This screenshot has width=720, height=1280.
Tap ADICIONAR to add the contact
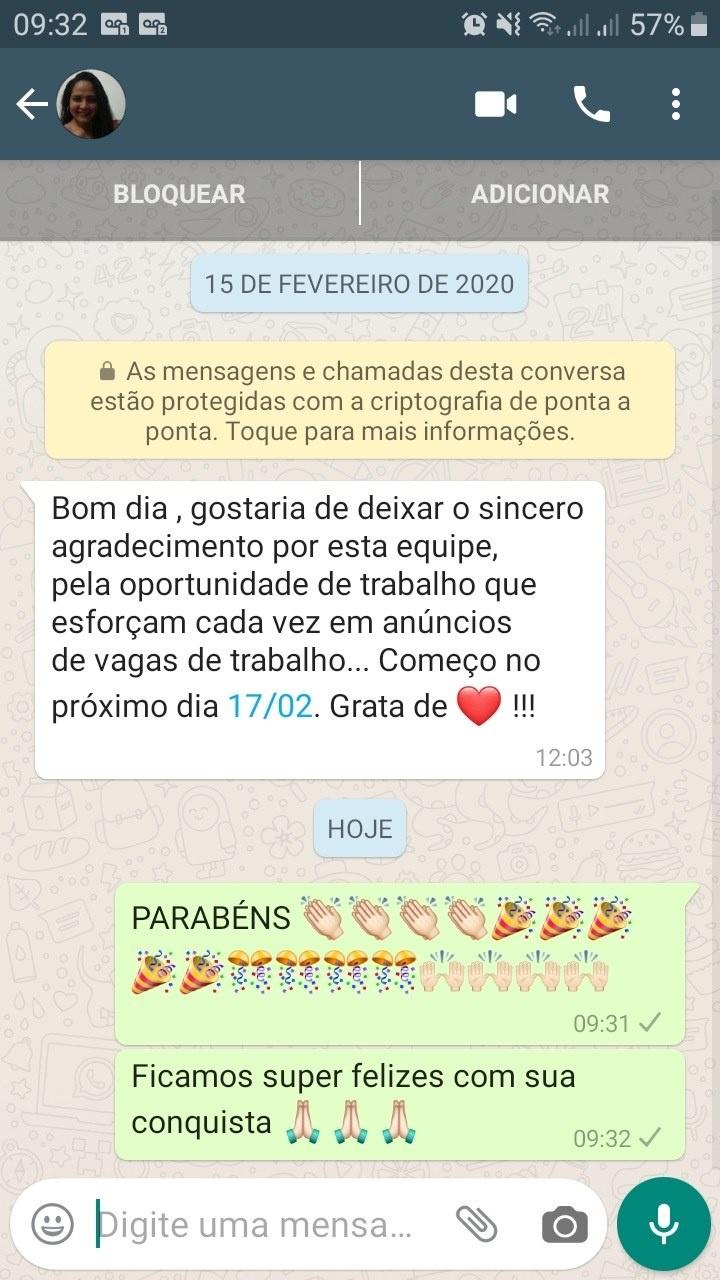(x=540, y=194)
